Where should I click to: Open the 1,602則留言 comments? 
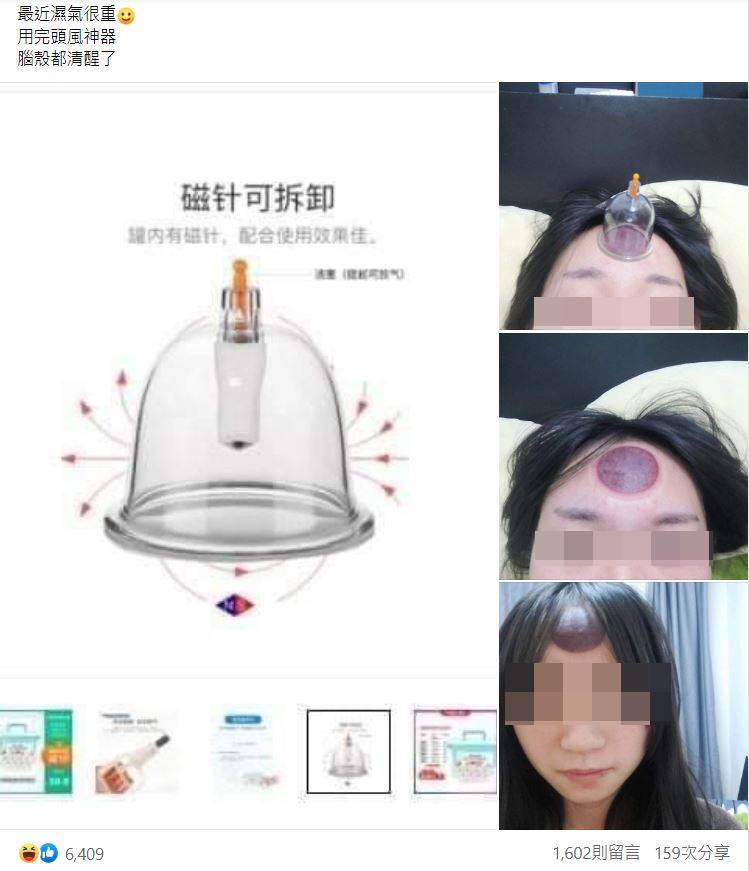tap(596, 854)
